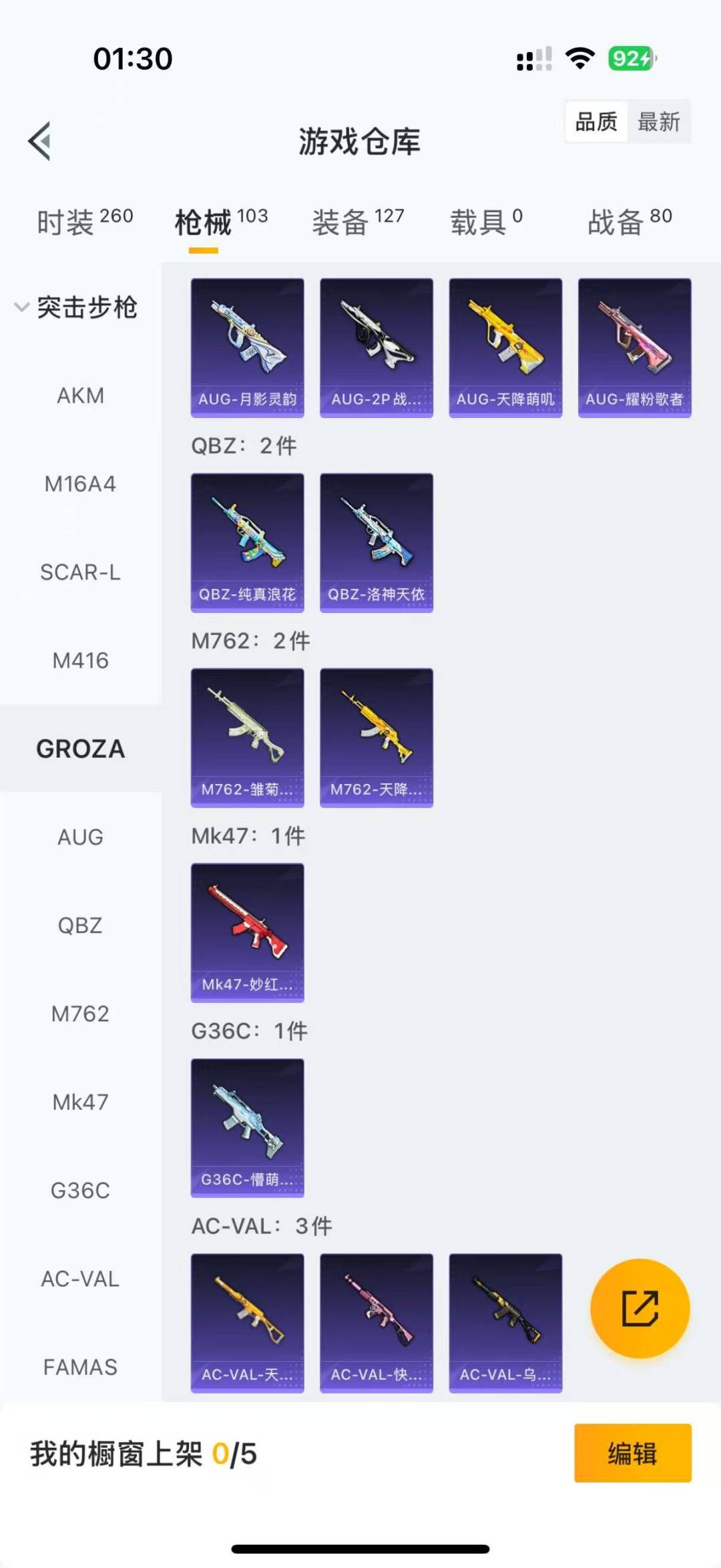Screen dimensions: 721x1568
Task: Open the pink AC-VAL-快 skin
Action: (377, 1323)
